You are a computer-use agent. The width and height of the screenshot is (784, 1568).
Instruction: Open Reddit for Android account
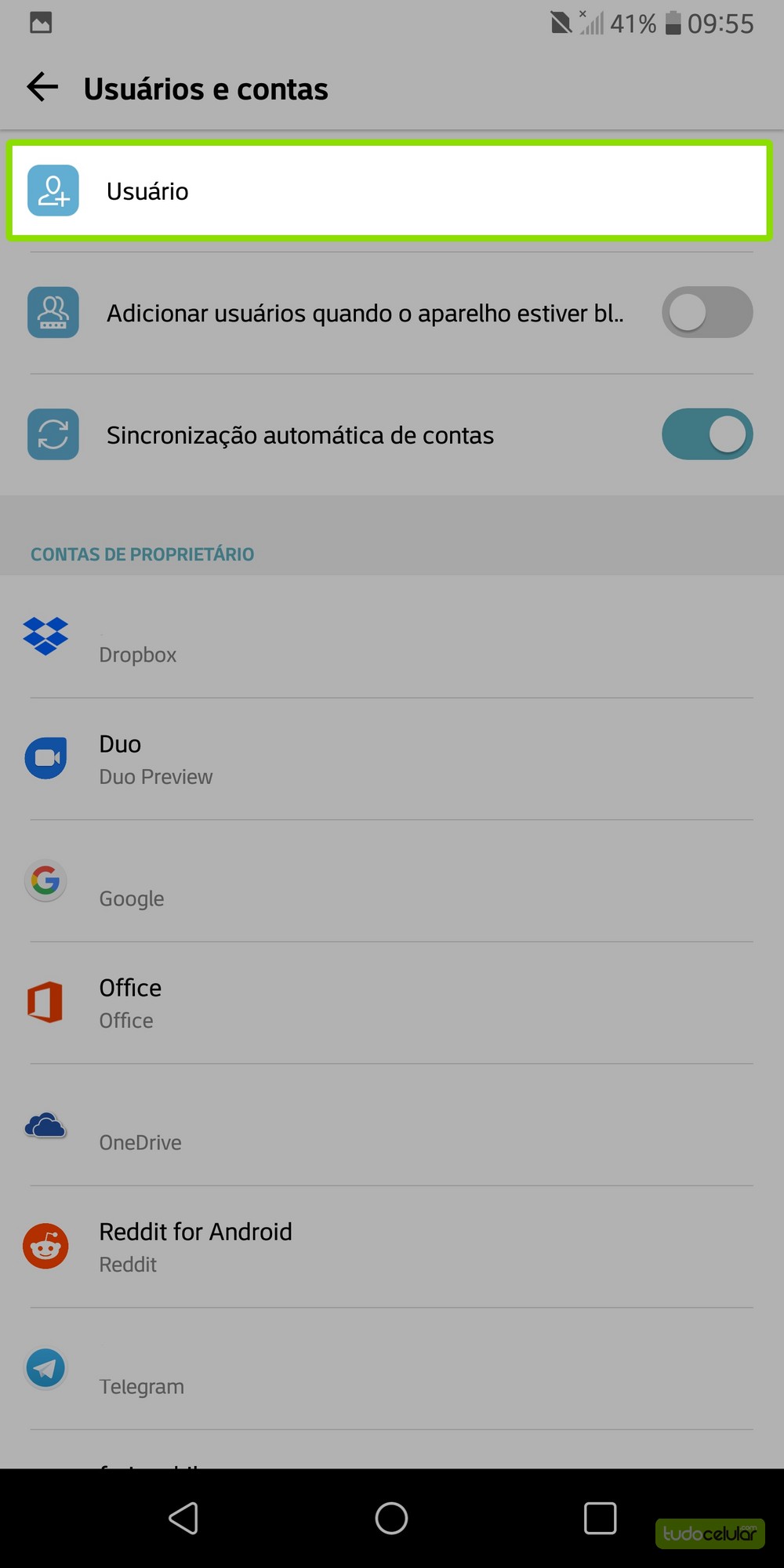click(390, 1247)
